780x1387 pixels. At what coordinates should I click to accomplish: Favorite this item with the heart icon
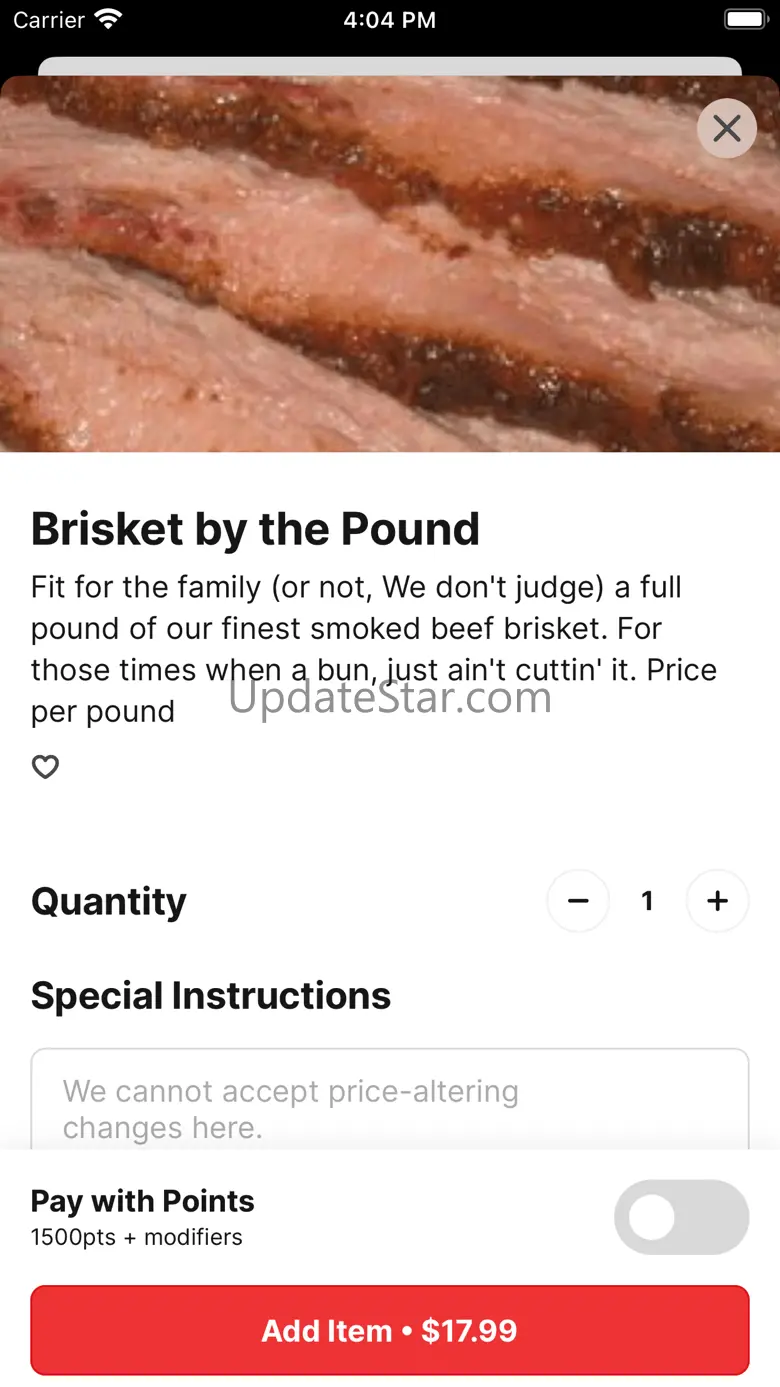click(x=45, y=767)
